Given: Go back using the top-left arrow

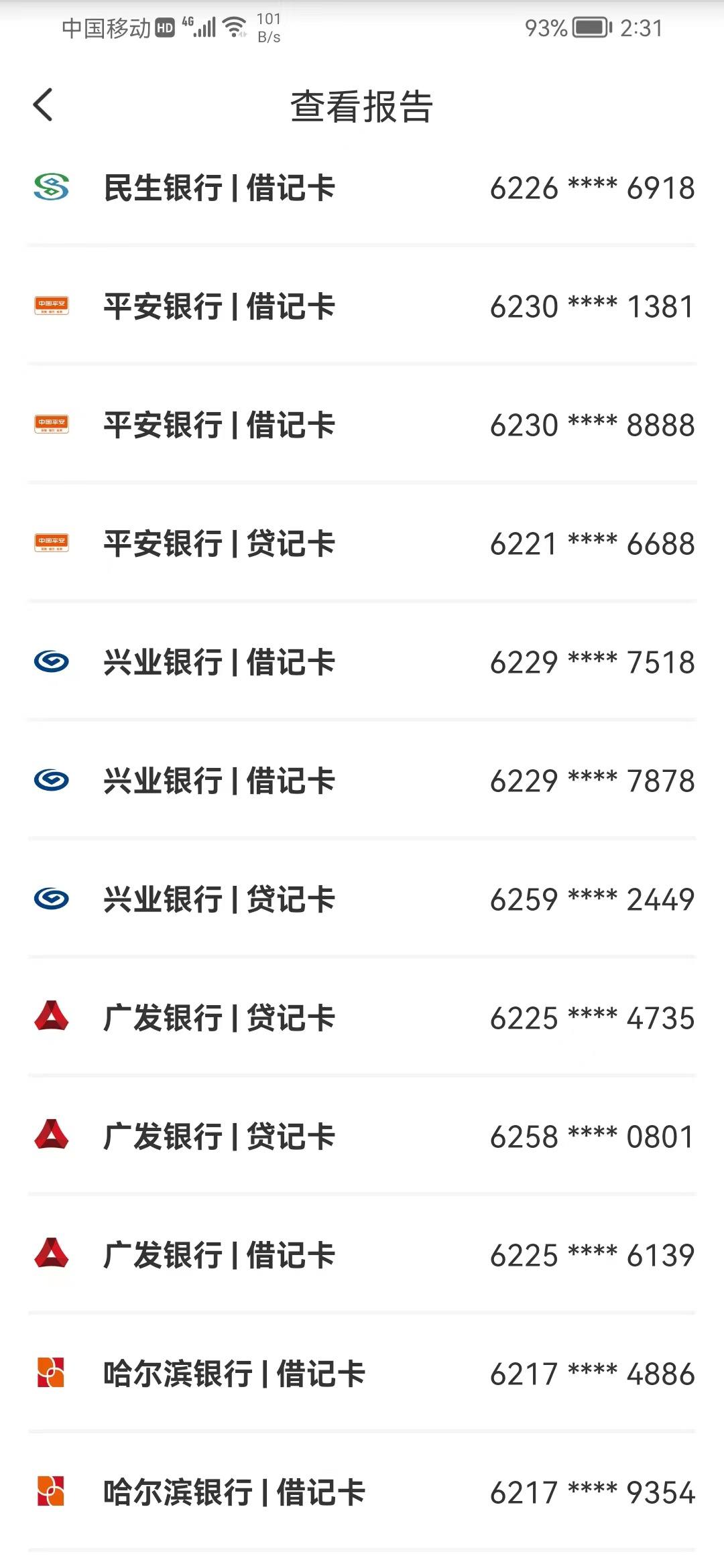Looking at the screenshot, I should pyautogui.click(x=43, y=105).
